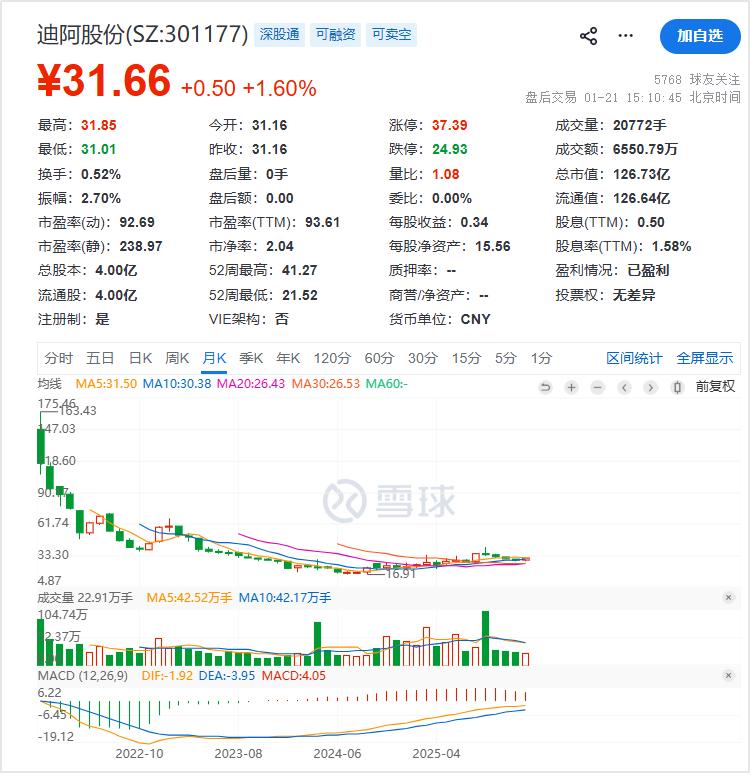Open the 前复权 adjustment dropdown
Screen dimensions: 752x776
point(715,386)
